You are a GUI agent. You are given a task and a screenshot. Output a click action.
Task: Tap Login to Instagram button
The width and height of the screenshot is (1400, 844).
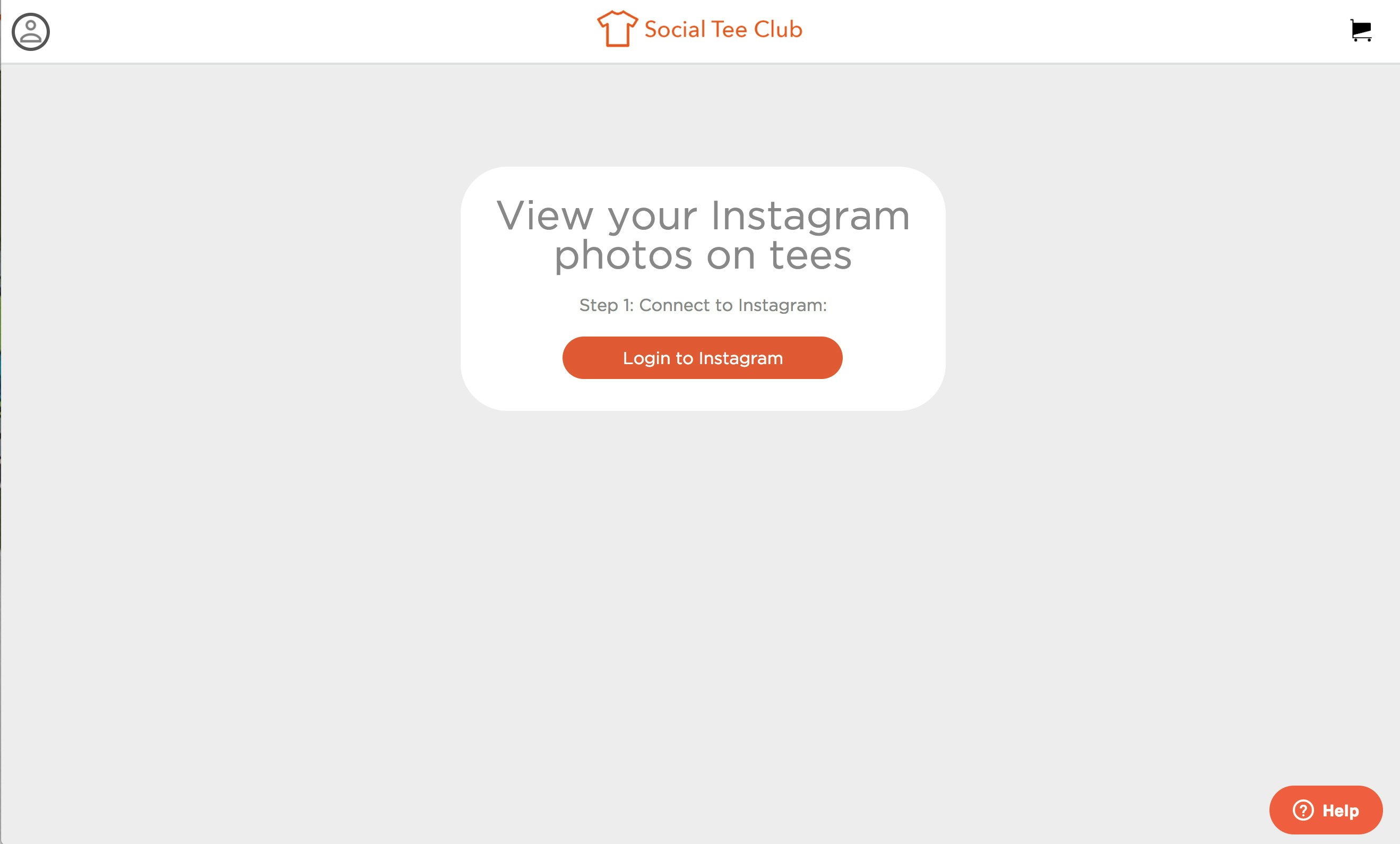click(702, 358)
